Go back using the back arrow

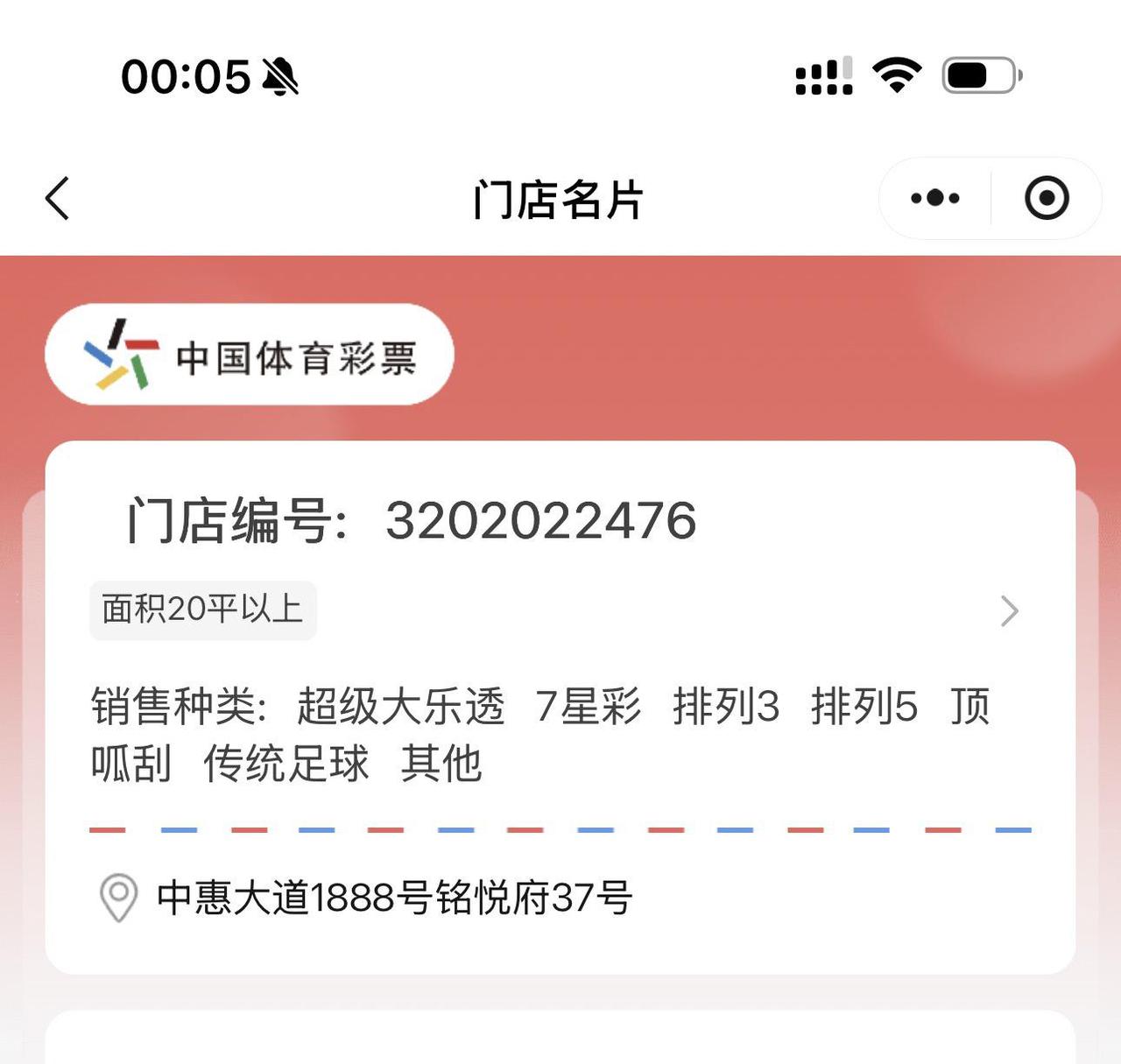pos(58,198)
